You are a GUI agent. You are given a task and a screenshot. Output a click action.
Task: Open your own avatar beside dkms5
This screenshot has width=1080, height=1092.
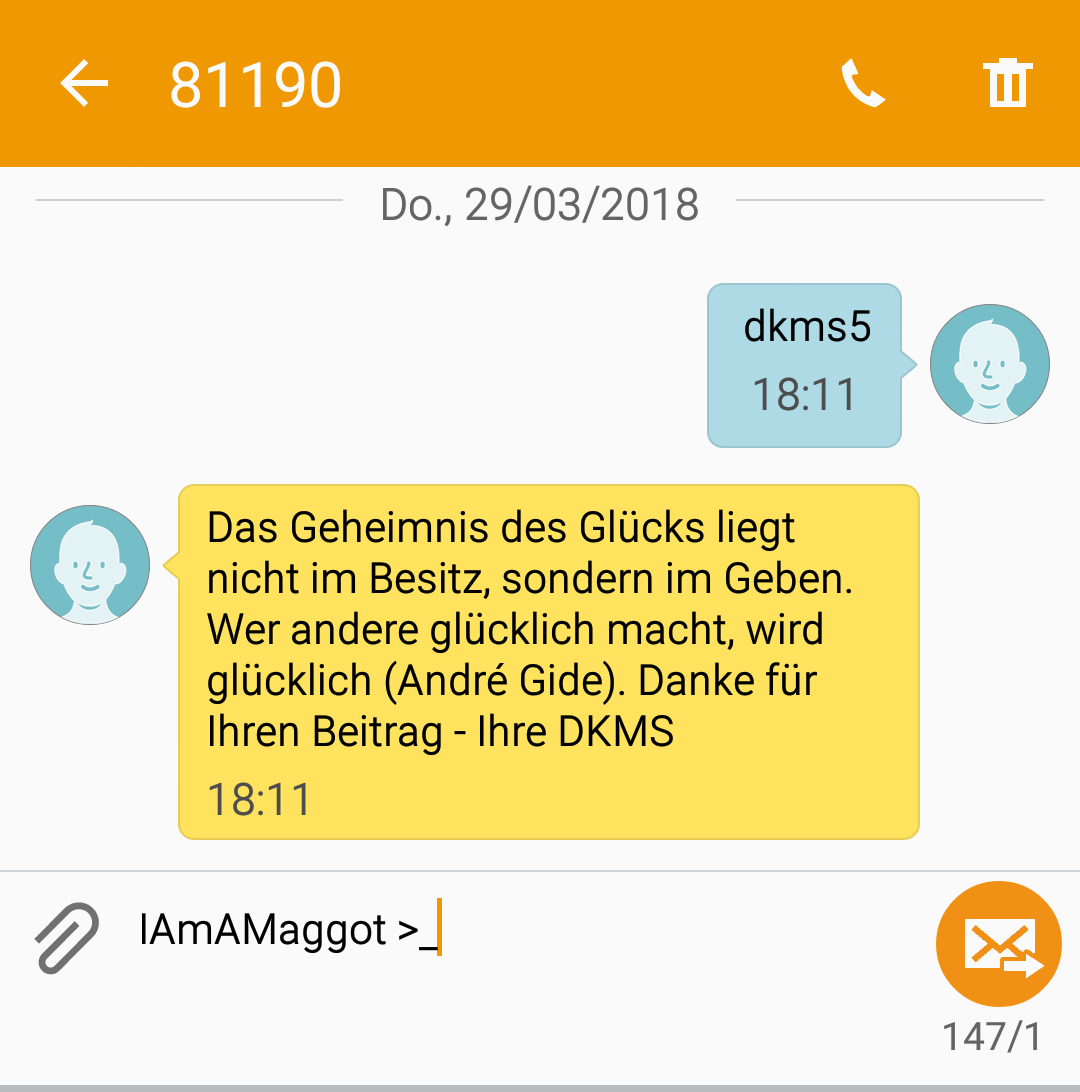[x=989, y=364]
